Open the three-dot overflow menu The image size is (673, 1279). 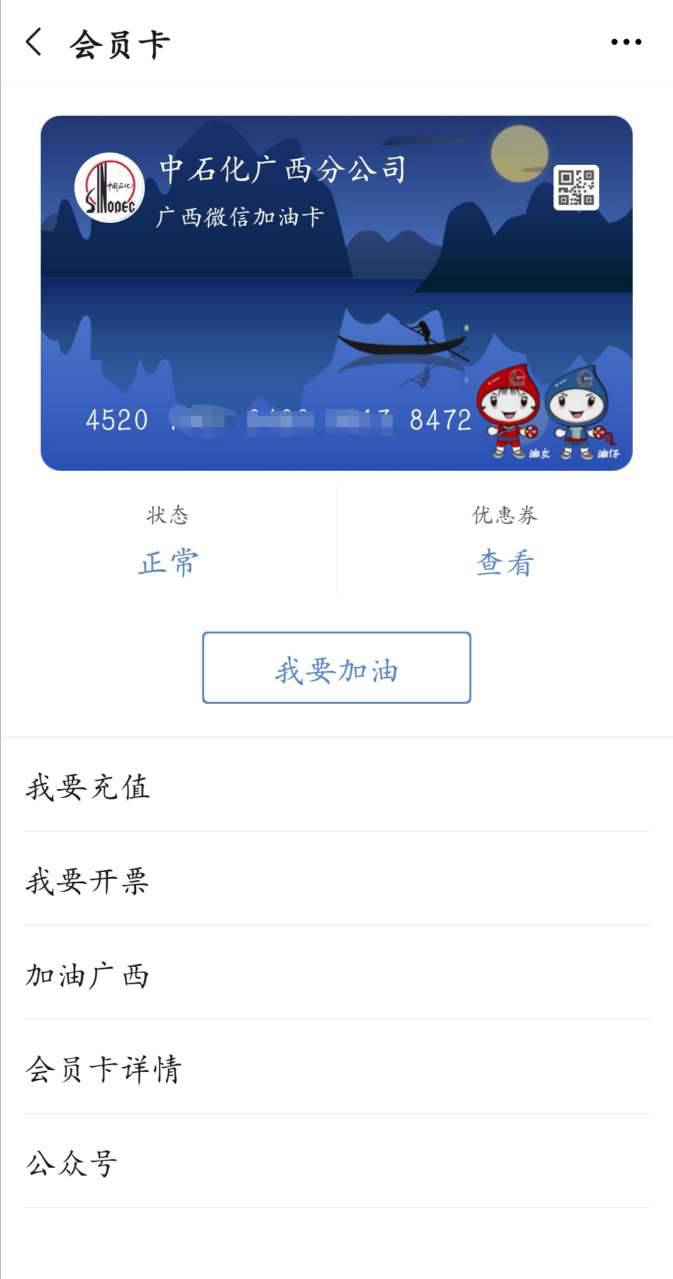coord(626,42)
